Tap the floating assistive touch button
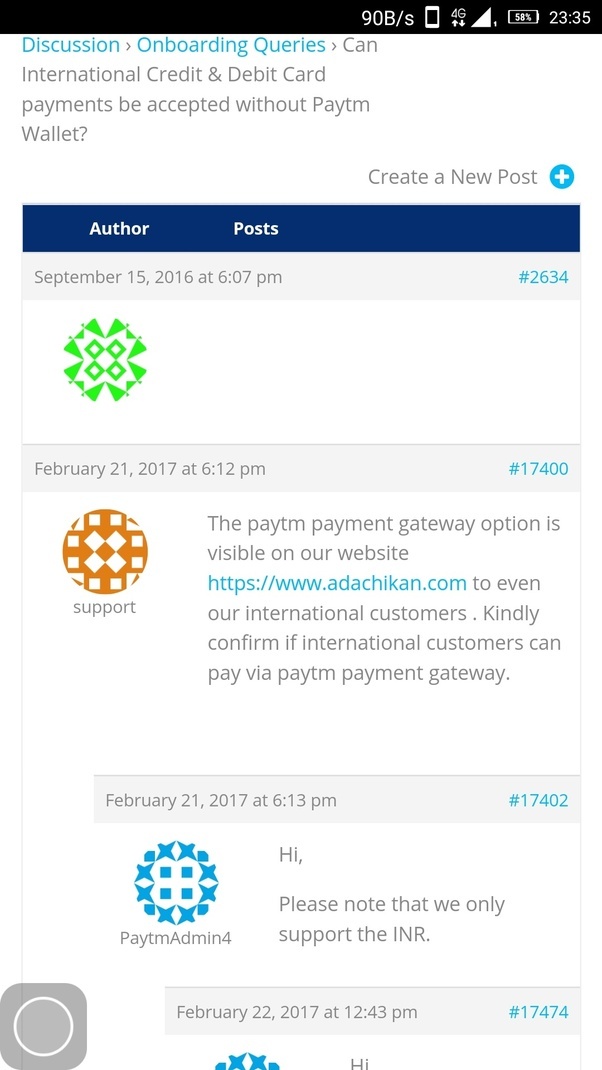Image resolution: width=602 pixels, height=1070 pixels. click(44, 1026)
